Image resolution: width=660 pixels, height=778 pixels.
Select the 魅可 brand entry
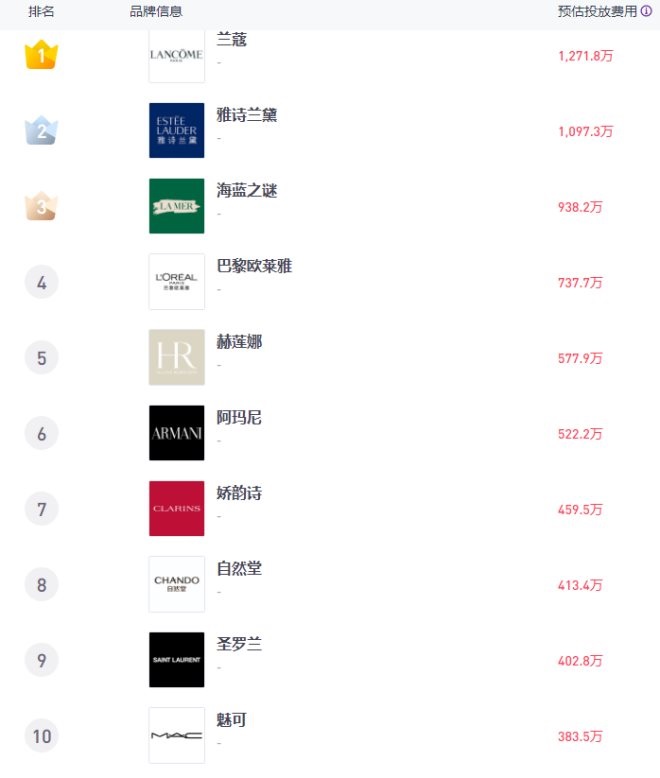[231, 720]
